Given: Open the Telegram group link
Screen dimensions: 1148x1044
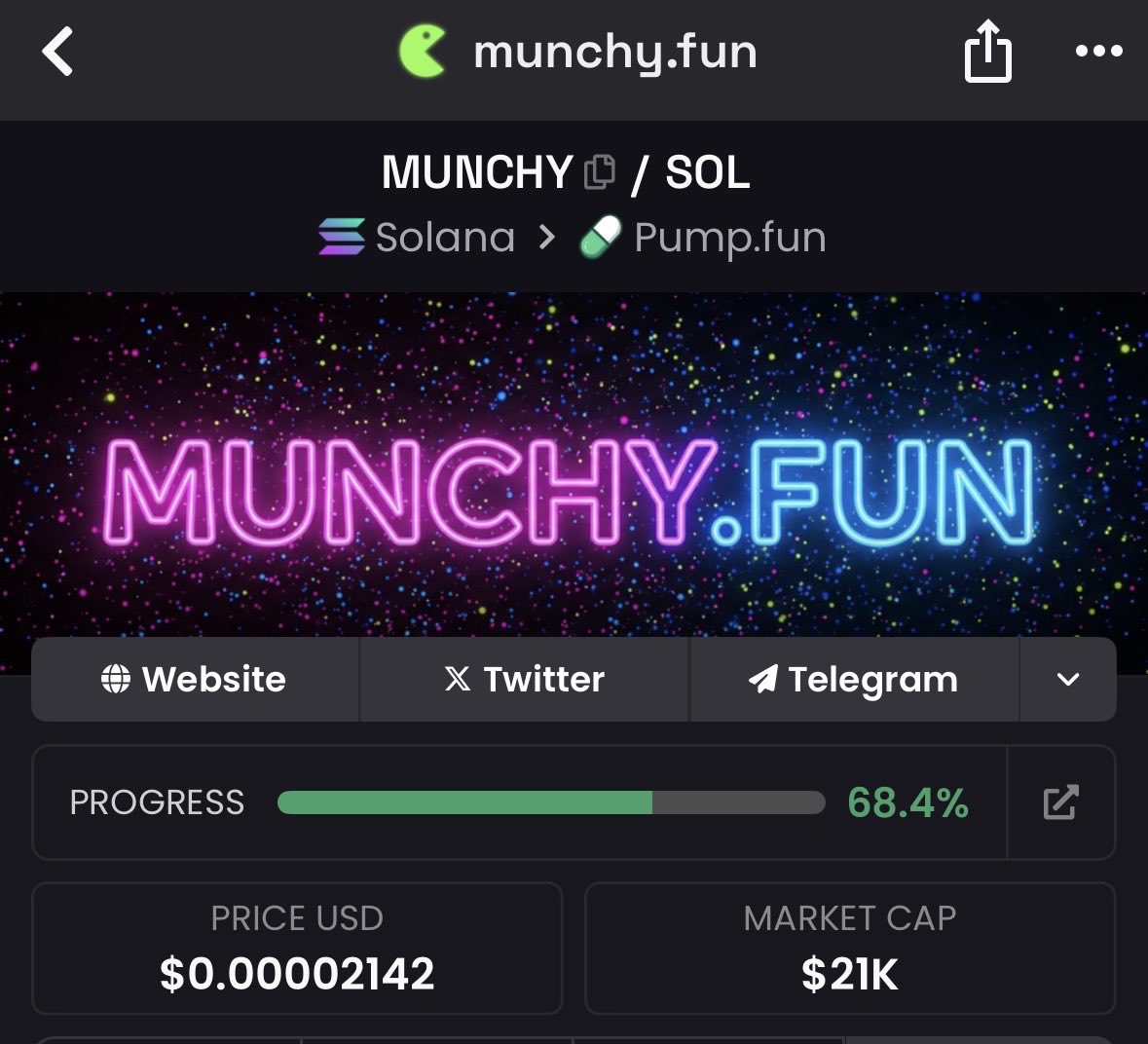Looking at the screenshot, I should click(854, 679).
